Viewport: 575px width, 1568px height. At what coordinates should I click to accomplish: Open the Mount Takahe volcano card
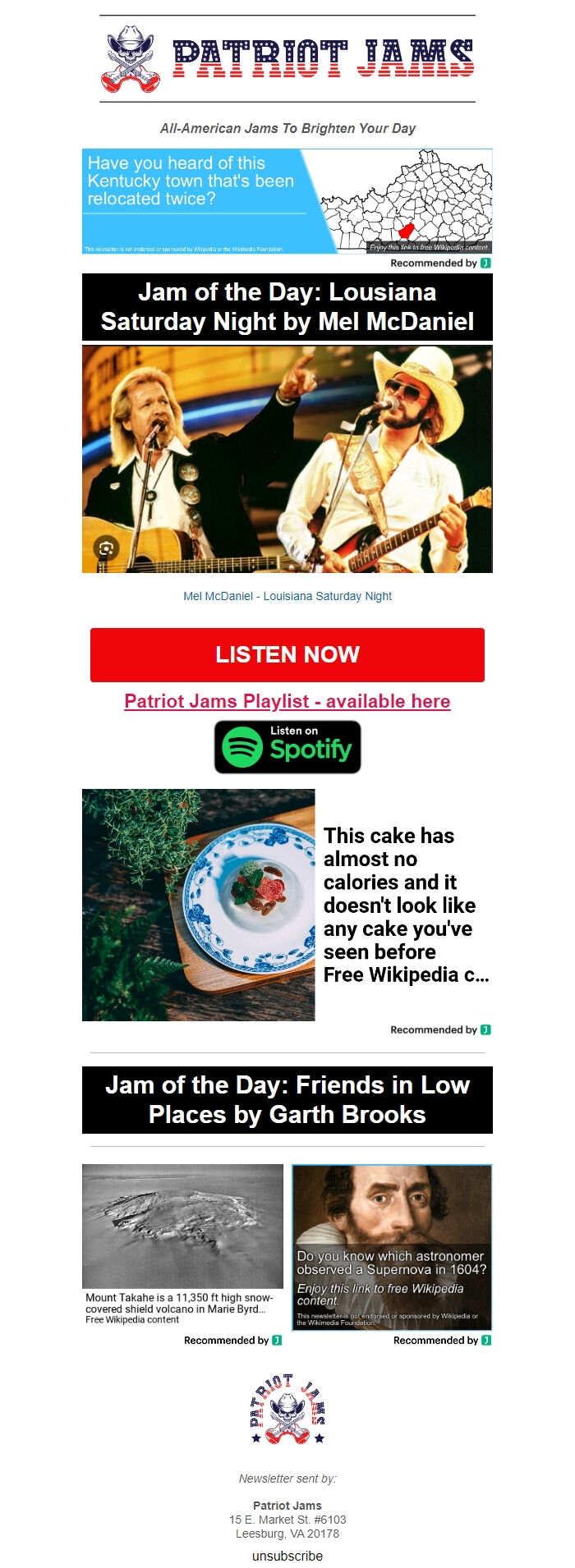182,1244
